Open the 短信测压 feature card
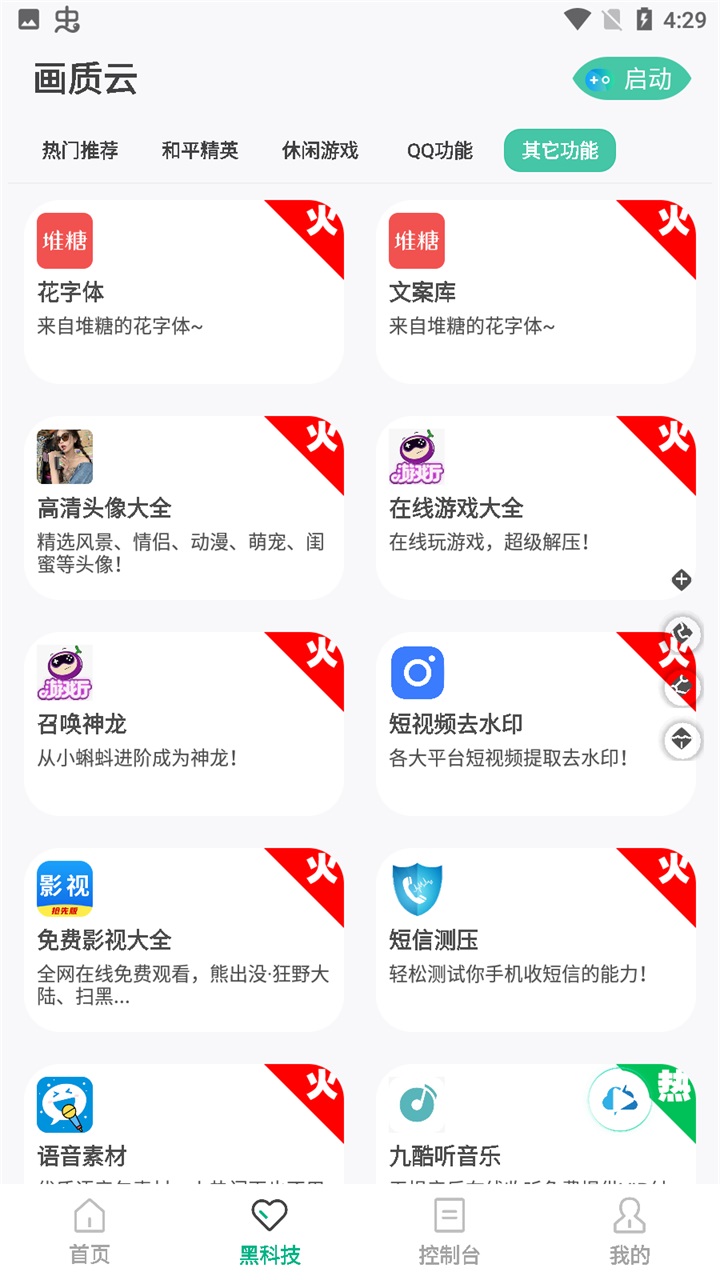The height and width of the screenshot is (1280, 720). coord(536,938)
